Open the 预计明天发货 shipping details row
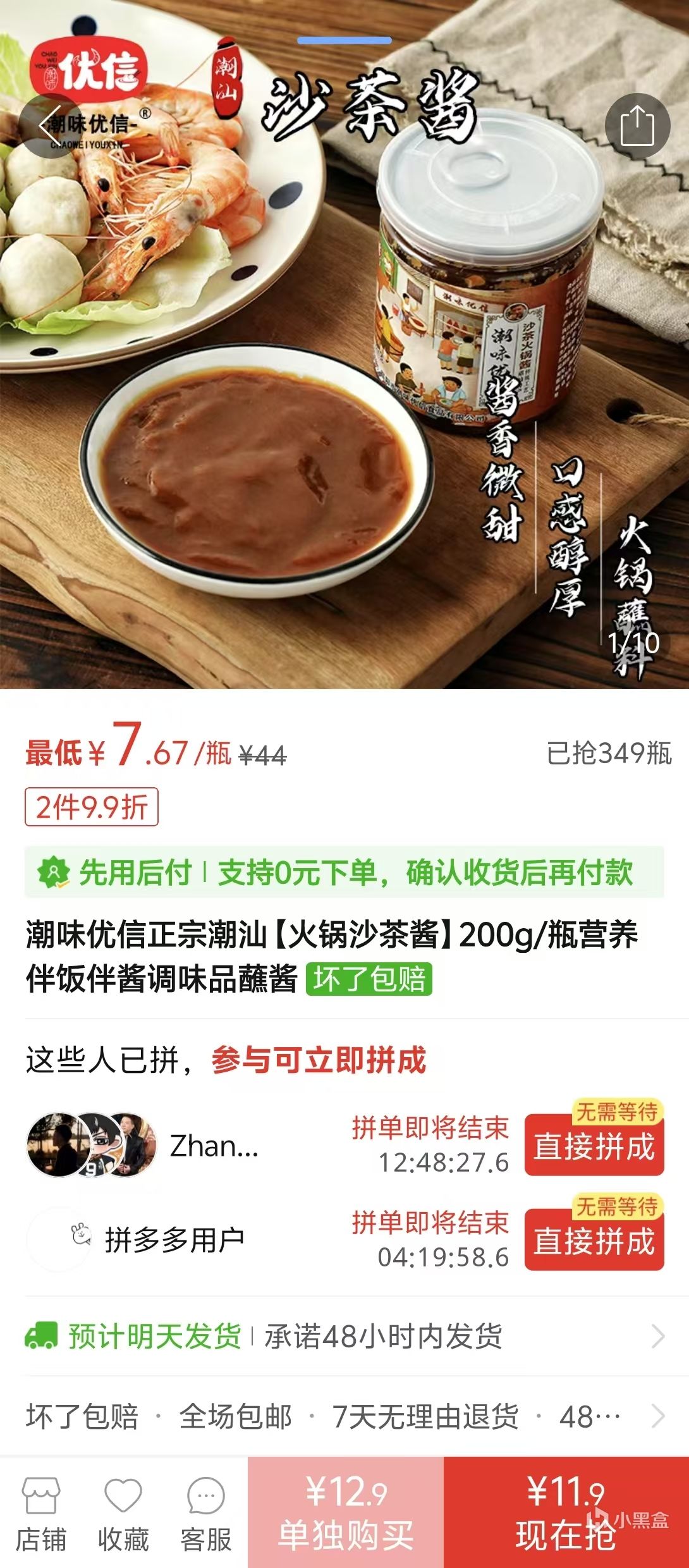Image resolution: width=689 pixels, height=1568 pixels. tap(344, 1336)
